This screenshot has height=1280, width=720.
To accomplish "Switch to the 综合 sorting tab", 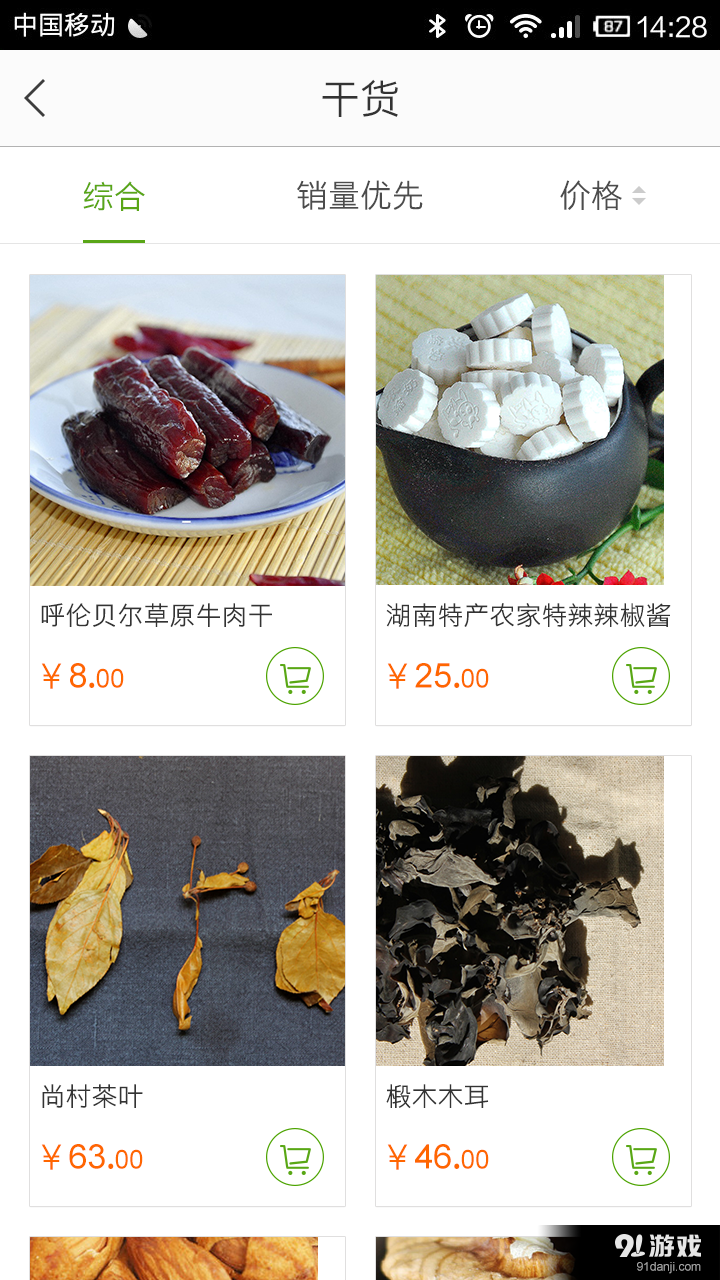I will pyautogui.click(x=114, y=197).
